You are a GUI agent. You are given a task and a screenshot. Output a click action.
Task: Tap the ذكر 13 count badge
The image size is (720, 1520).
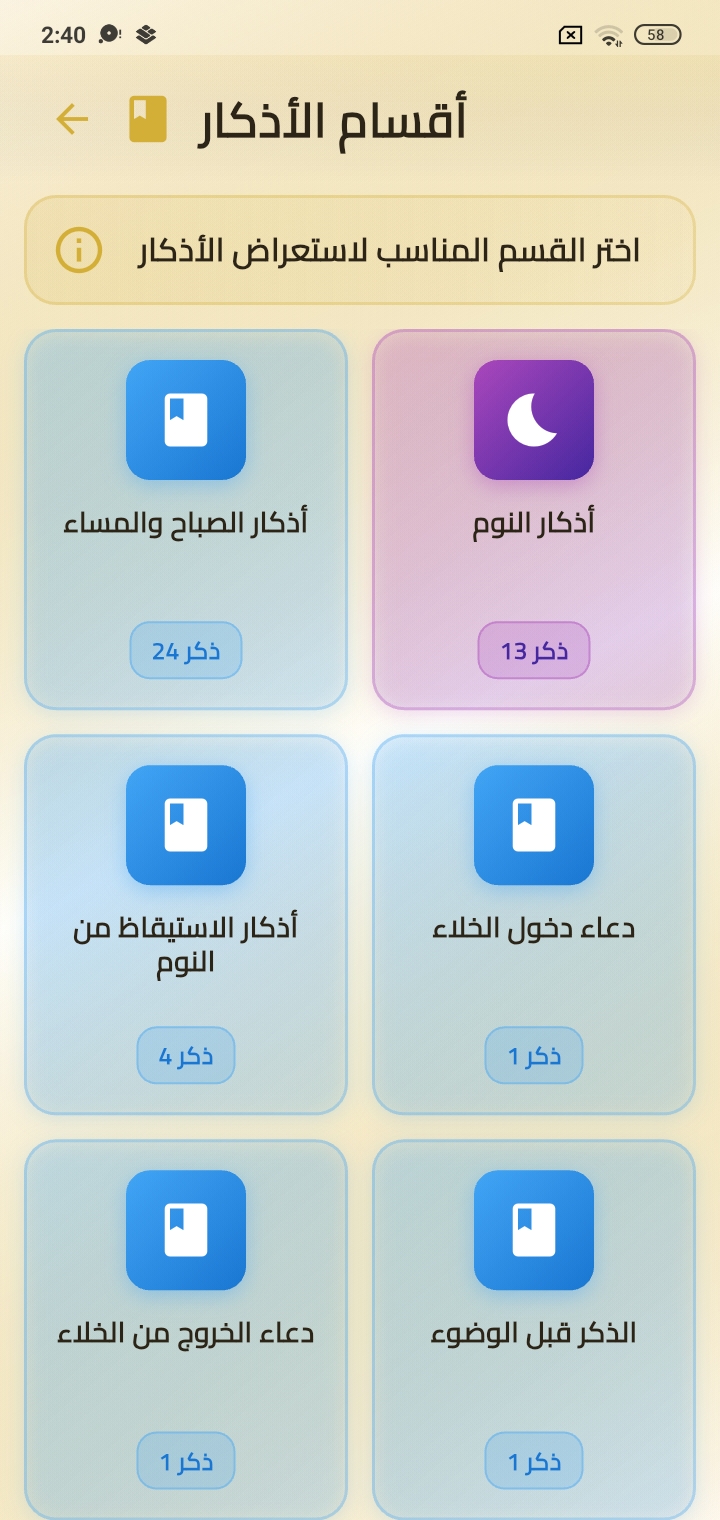click(533, 650)
